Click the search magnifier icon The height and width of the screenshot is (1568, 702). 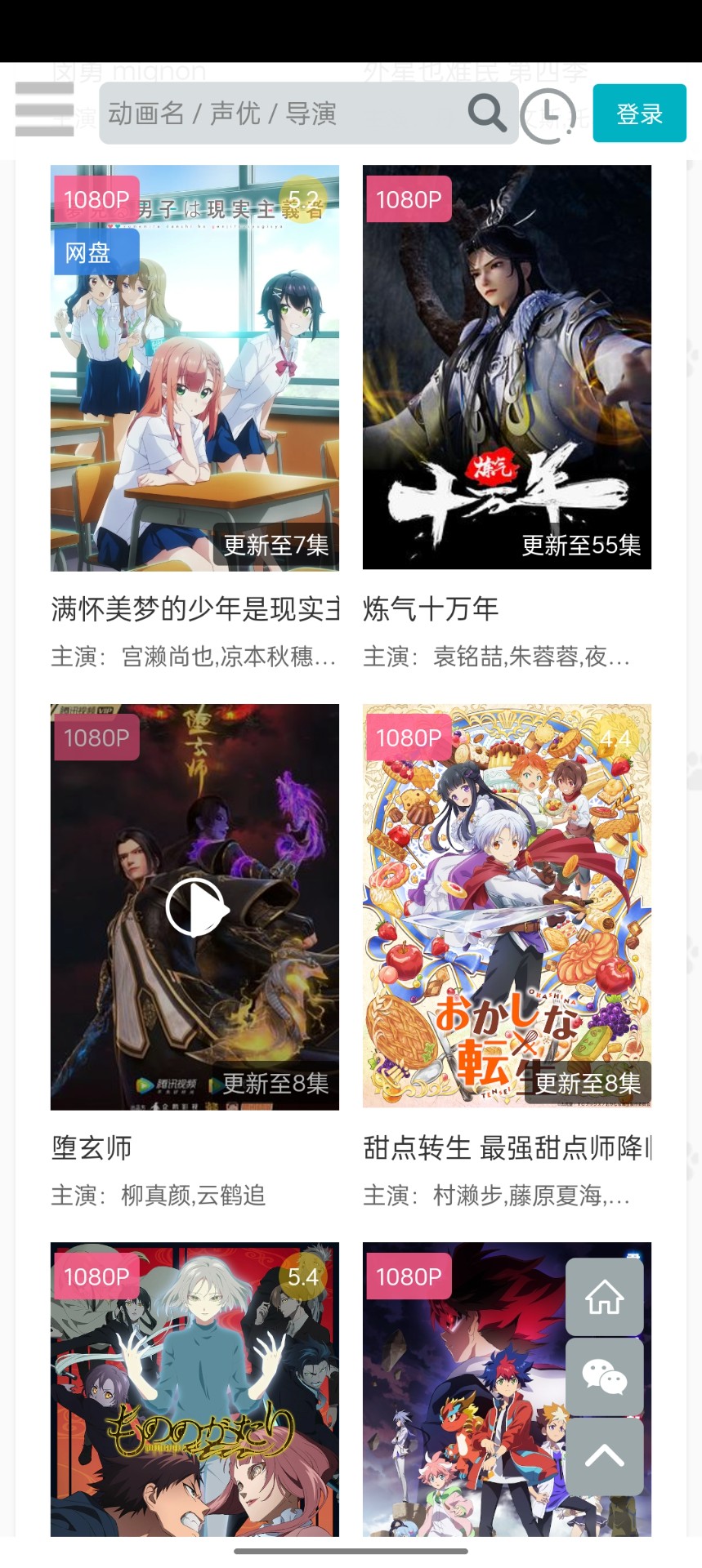pos(487,113)
